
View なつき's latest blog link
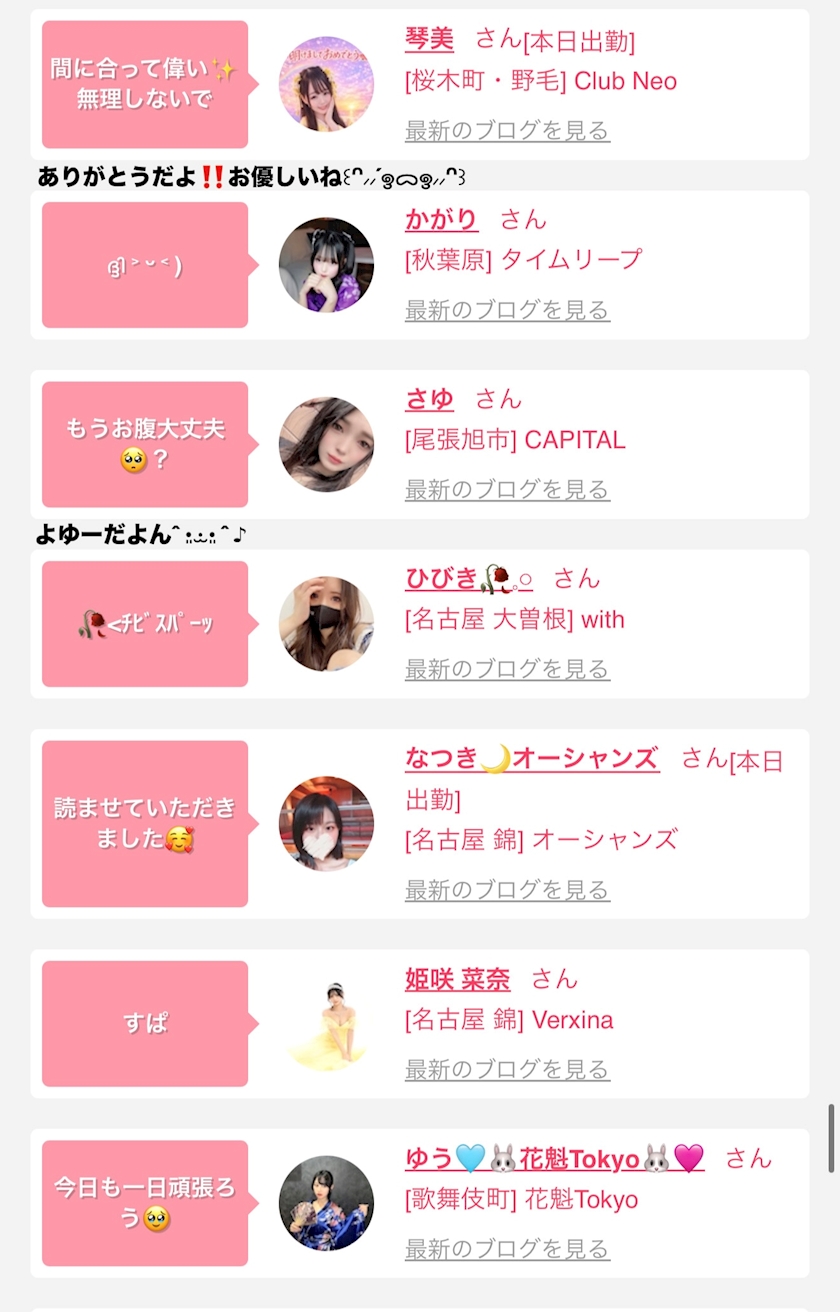click(x=507, y=890)
